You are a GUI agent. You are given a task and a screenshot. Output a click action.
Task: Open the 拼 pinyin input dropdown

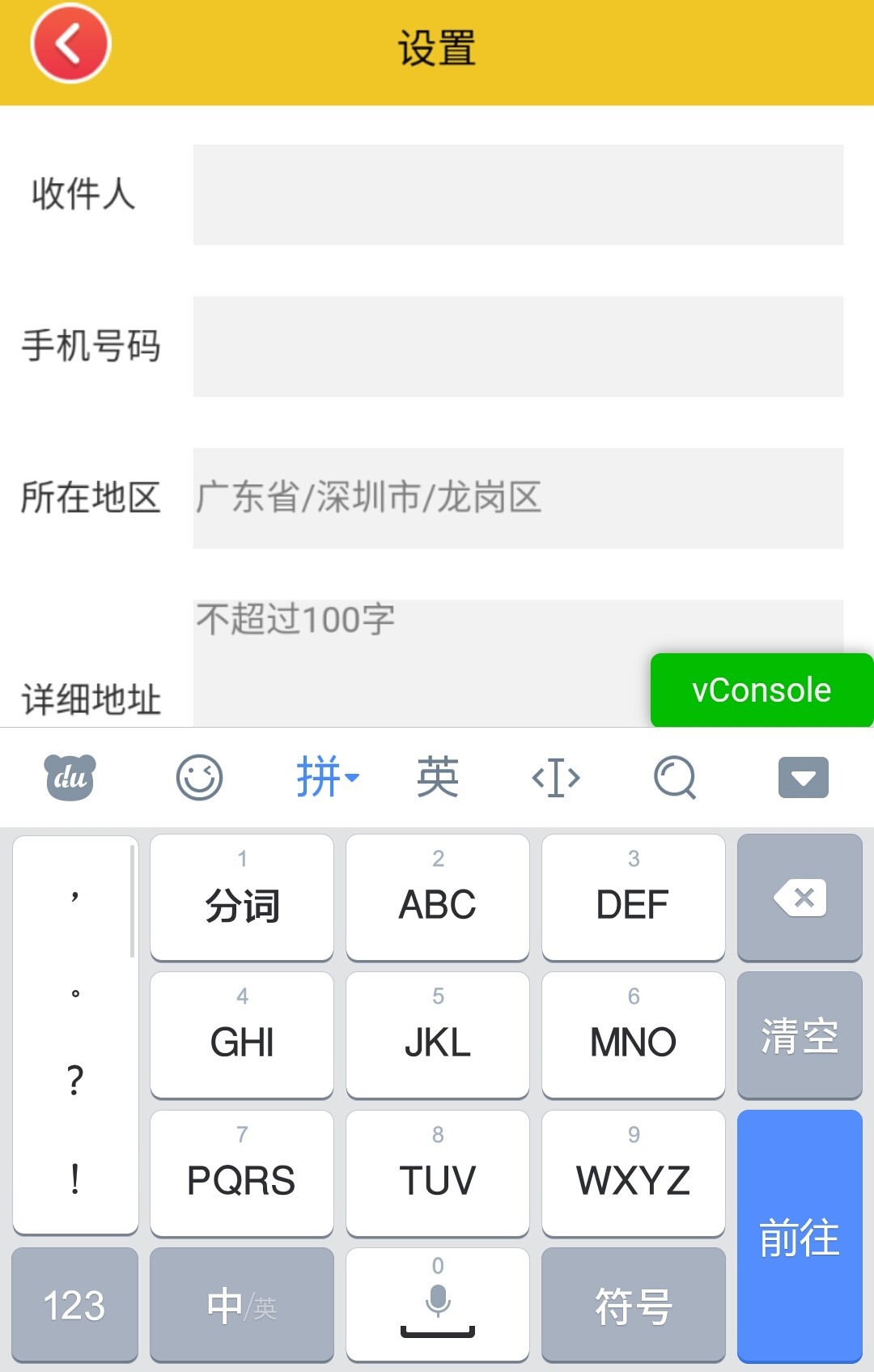click(327, 778)
